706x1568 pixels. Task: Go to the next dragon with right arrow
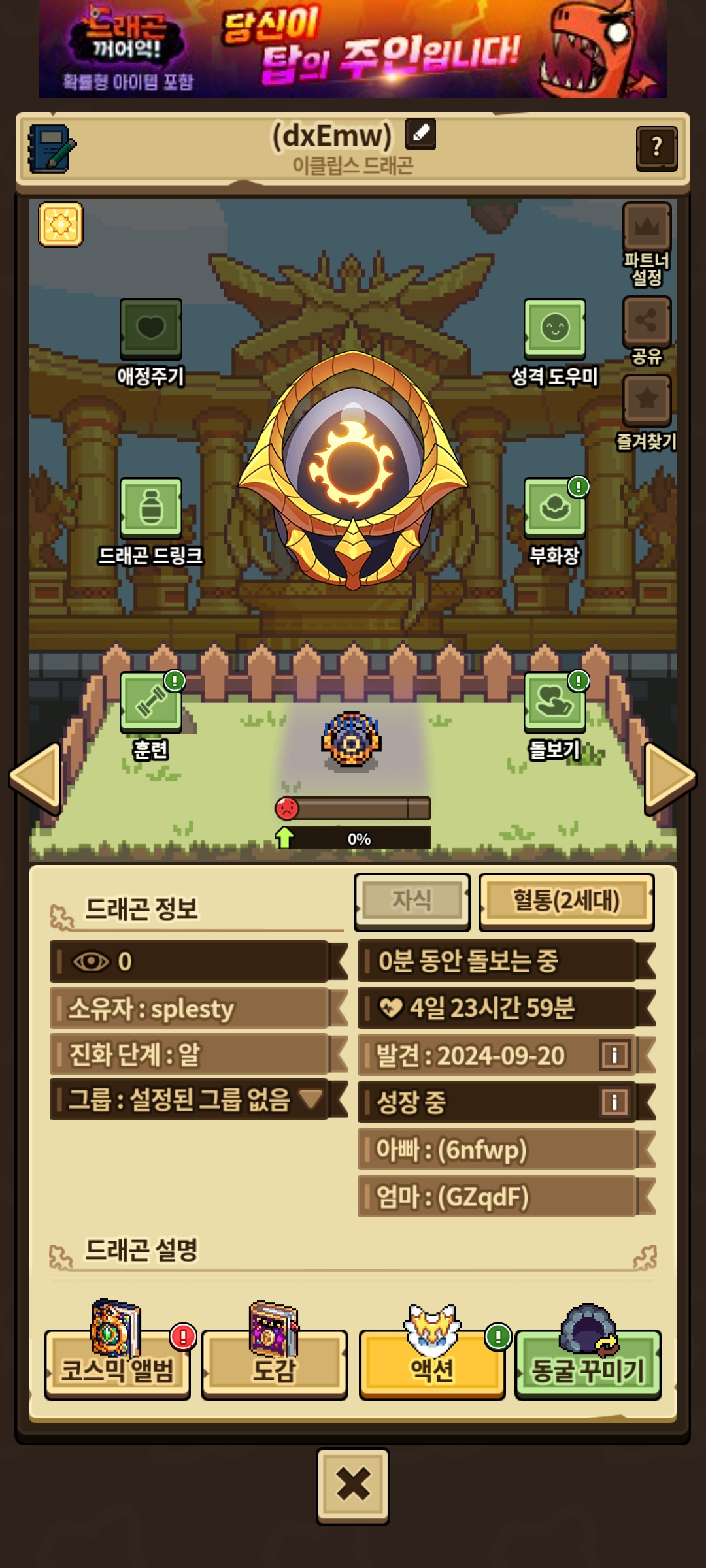pos(670,778)
